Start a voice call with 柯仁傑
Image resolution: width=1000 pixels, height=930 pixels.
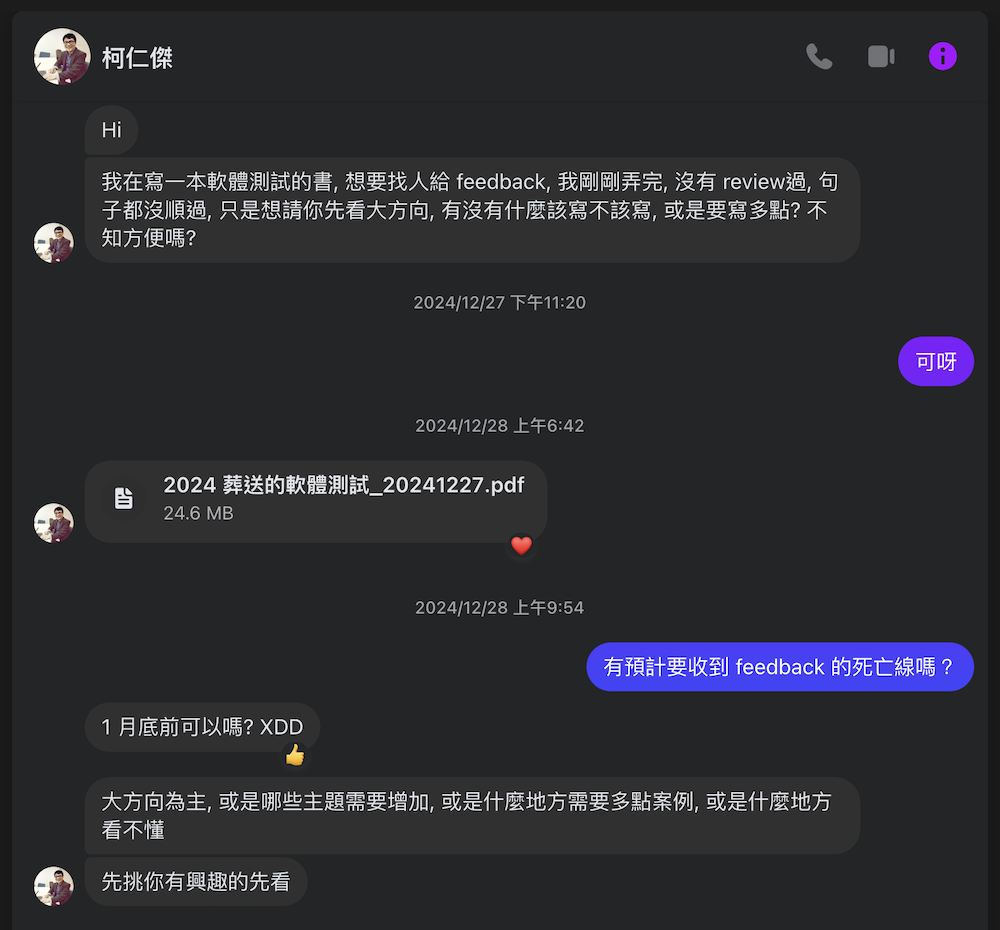[x=819, y=57]
